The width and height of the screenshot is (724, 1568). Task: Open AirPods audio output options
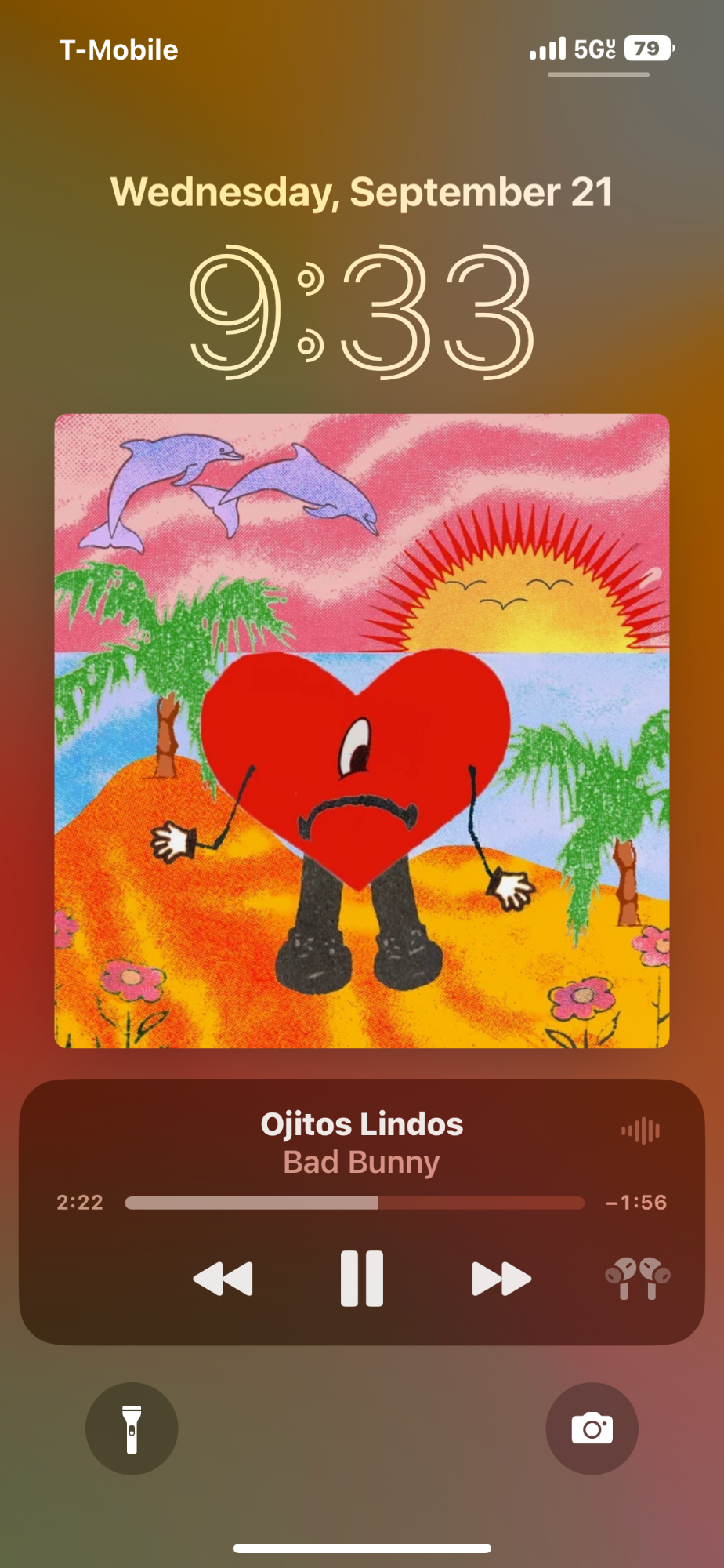[637, 1278]
